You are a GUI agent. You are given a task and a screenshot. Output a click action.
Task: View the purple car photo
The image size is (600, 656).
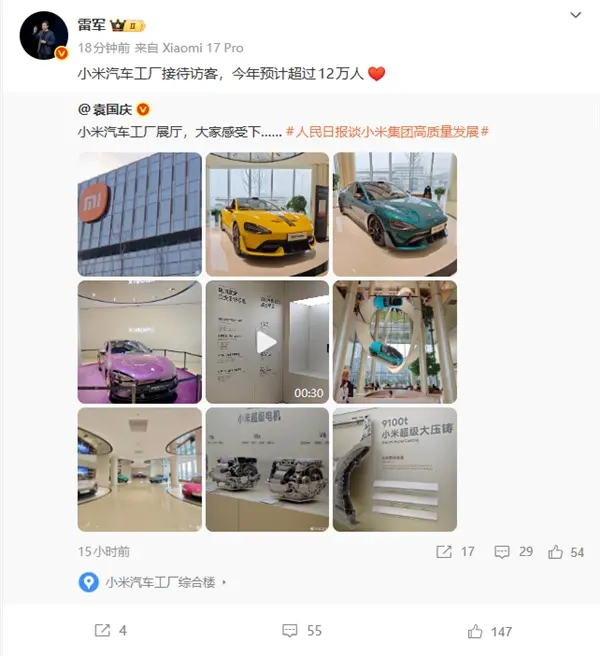pyautogui.click(x=139, y=342)
